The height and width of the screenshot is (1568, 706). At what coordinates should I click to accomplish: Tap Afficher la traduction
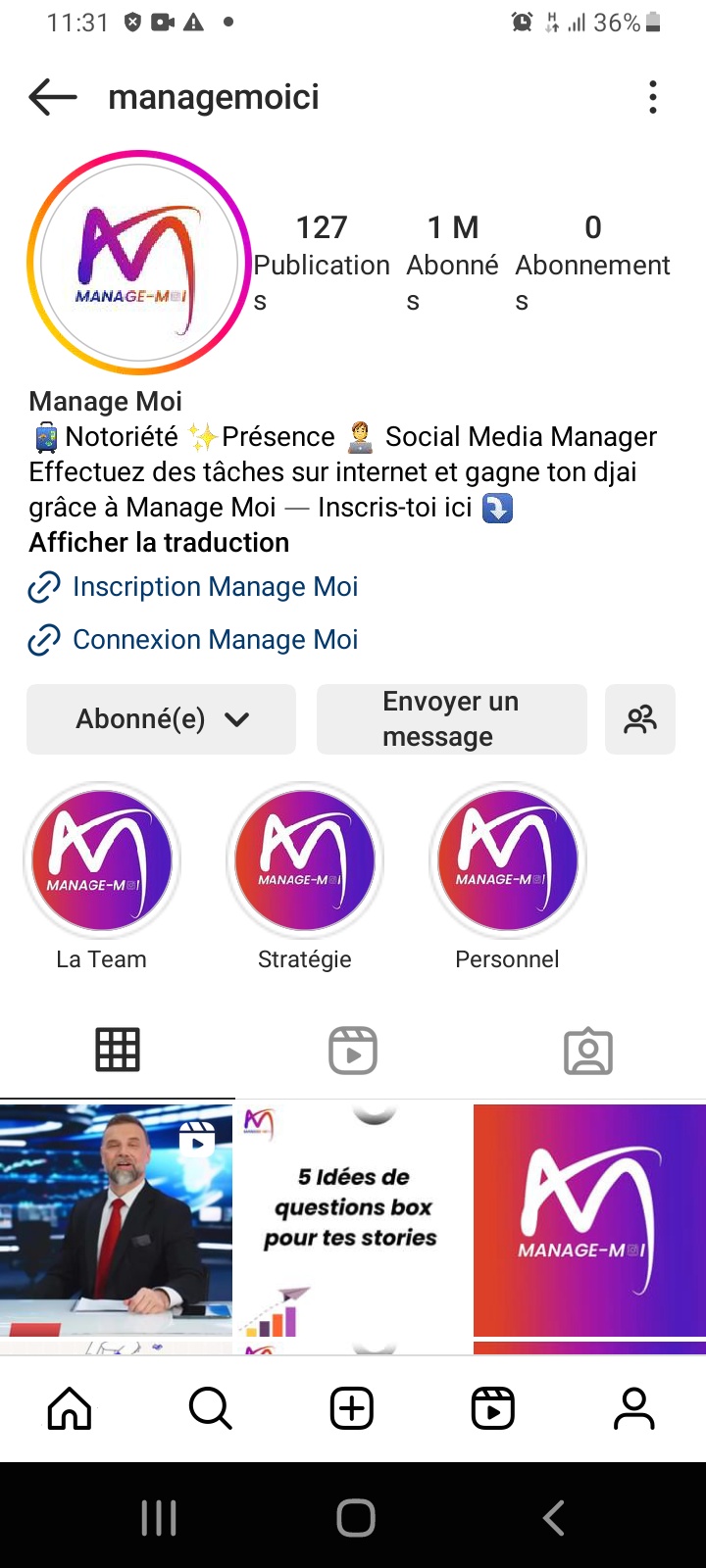pyautogui.click(x=159, y=542)
